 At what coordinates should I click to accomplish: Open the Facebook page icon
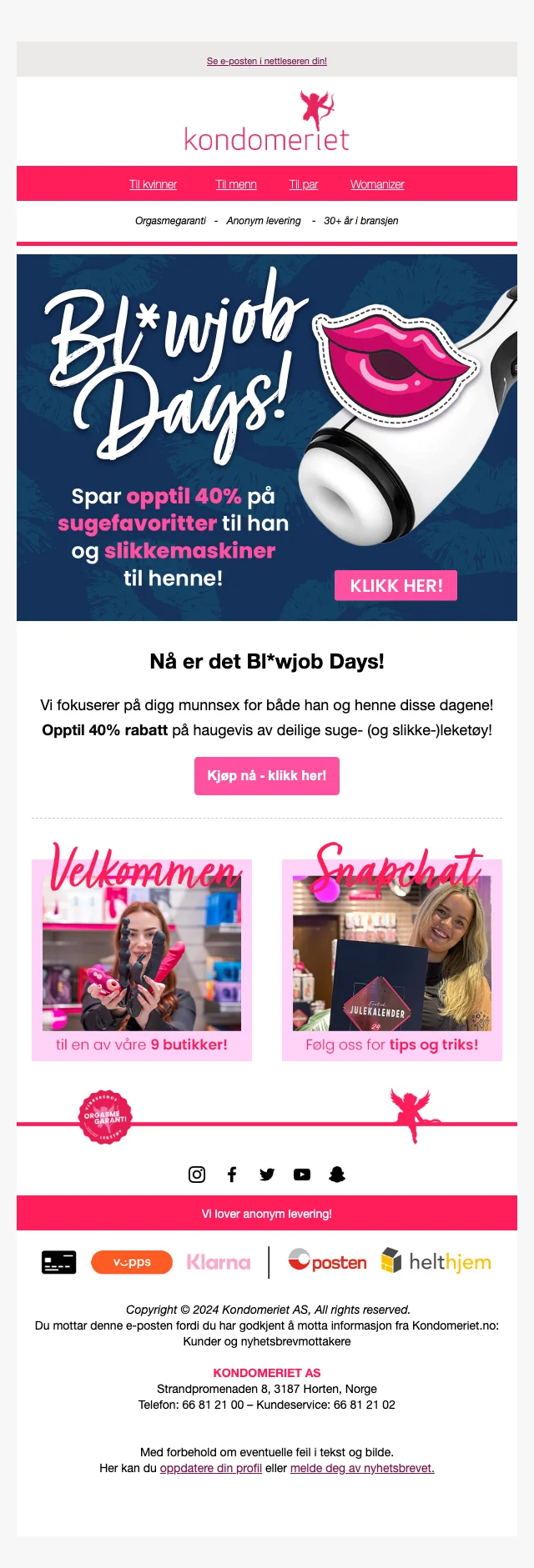232,1175
